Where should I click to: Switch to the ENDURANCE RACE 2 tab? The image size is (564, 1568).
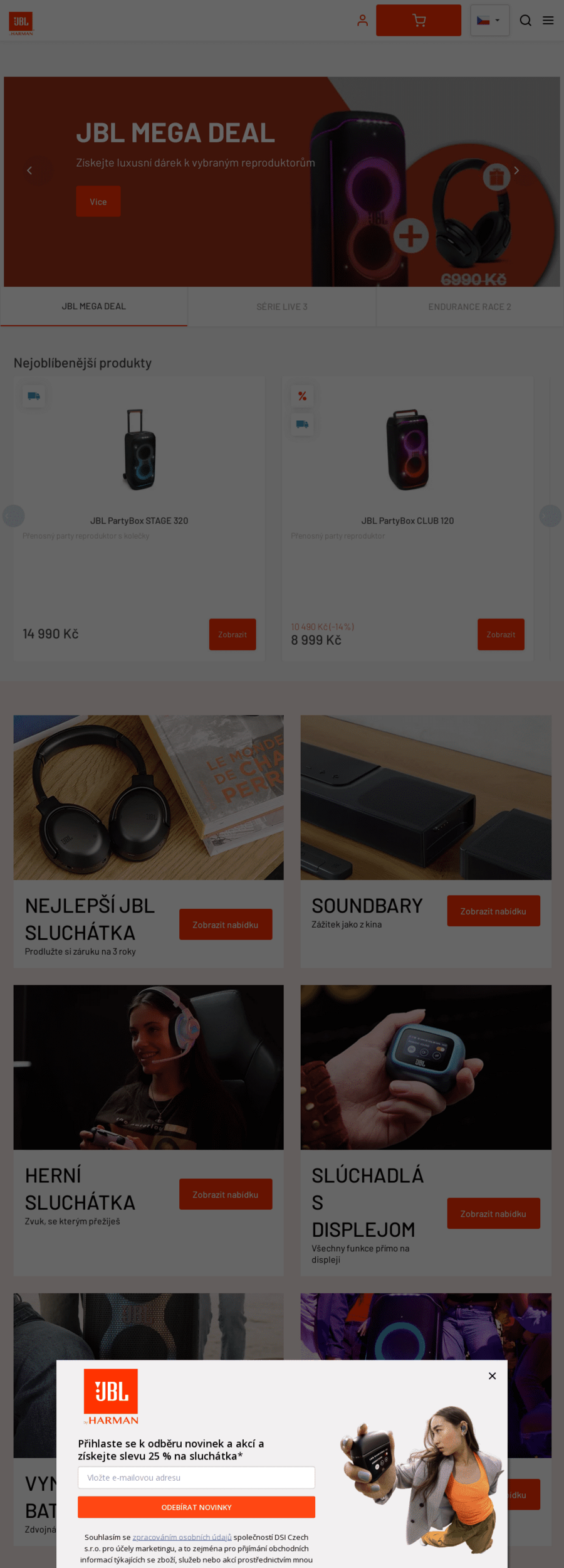[x=469, y=307]
